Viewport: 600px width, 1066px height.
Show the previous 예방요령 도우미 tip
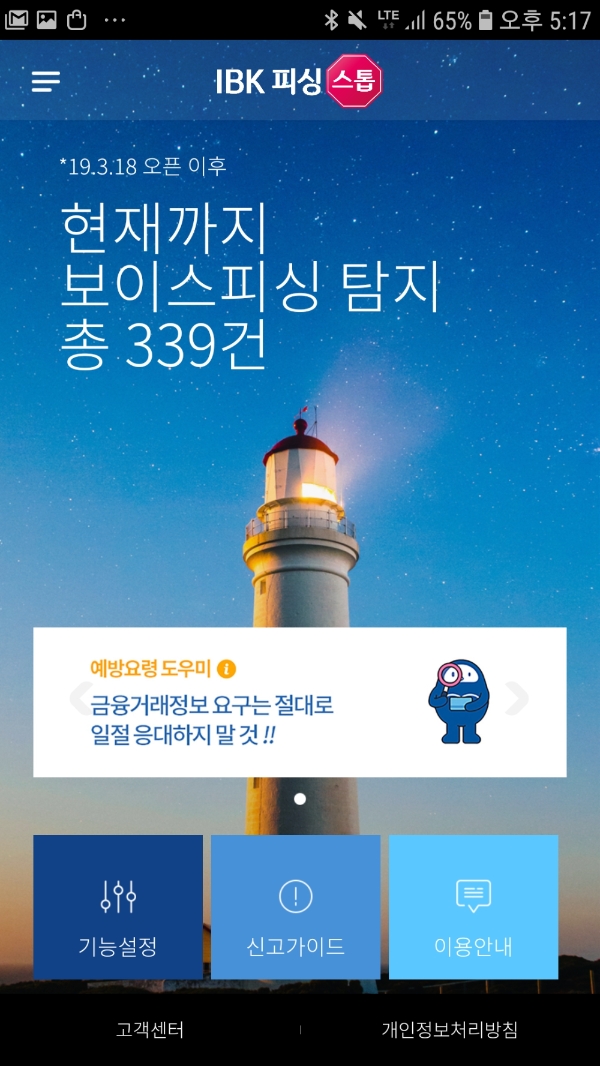coord(80,699)
